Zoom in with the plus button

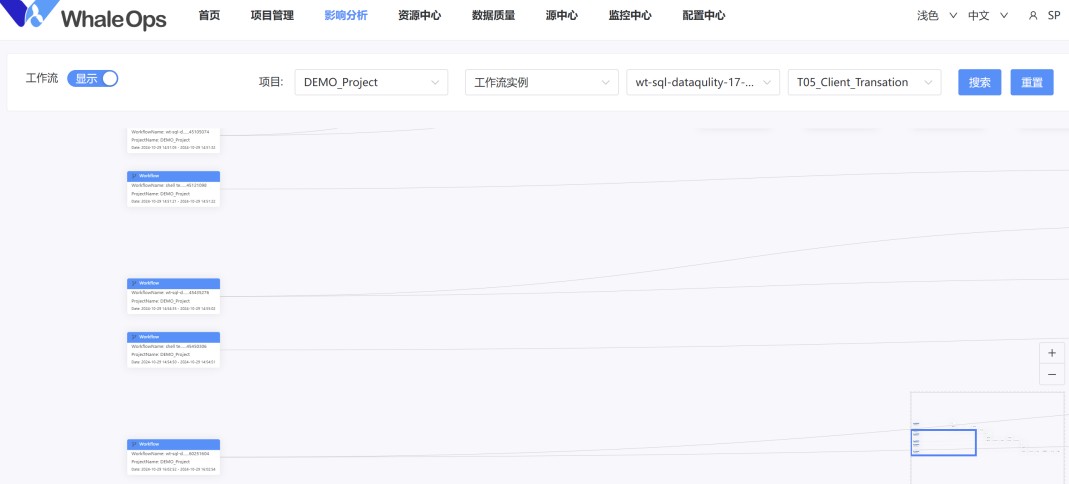[x=1051, y=353]
